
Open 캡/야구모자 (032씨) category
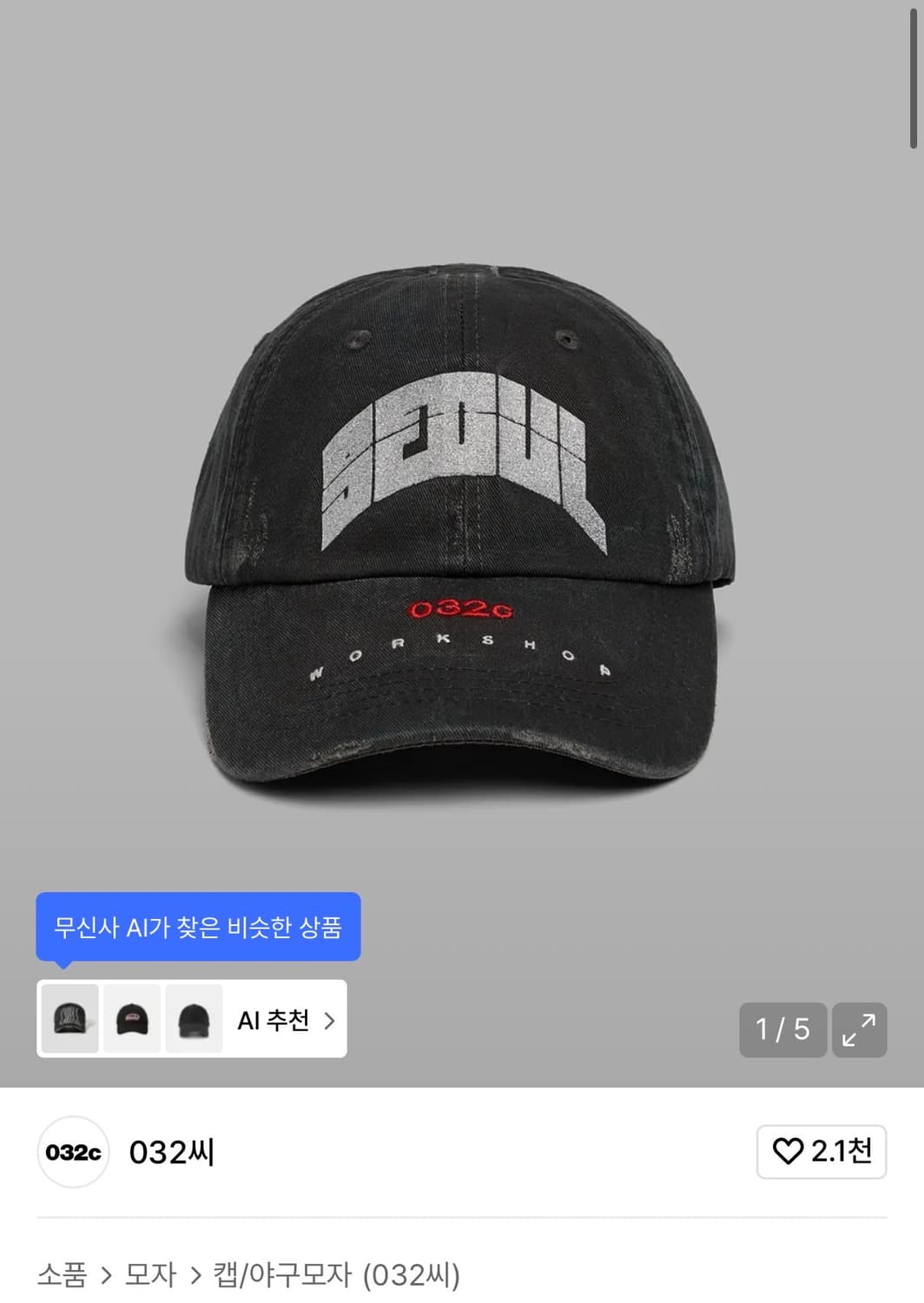336,1274
